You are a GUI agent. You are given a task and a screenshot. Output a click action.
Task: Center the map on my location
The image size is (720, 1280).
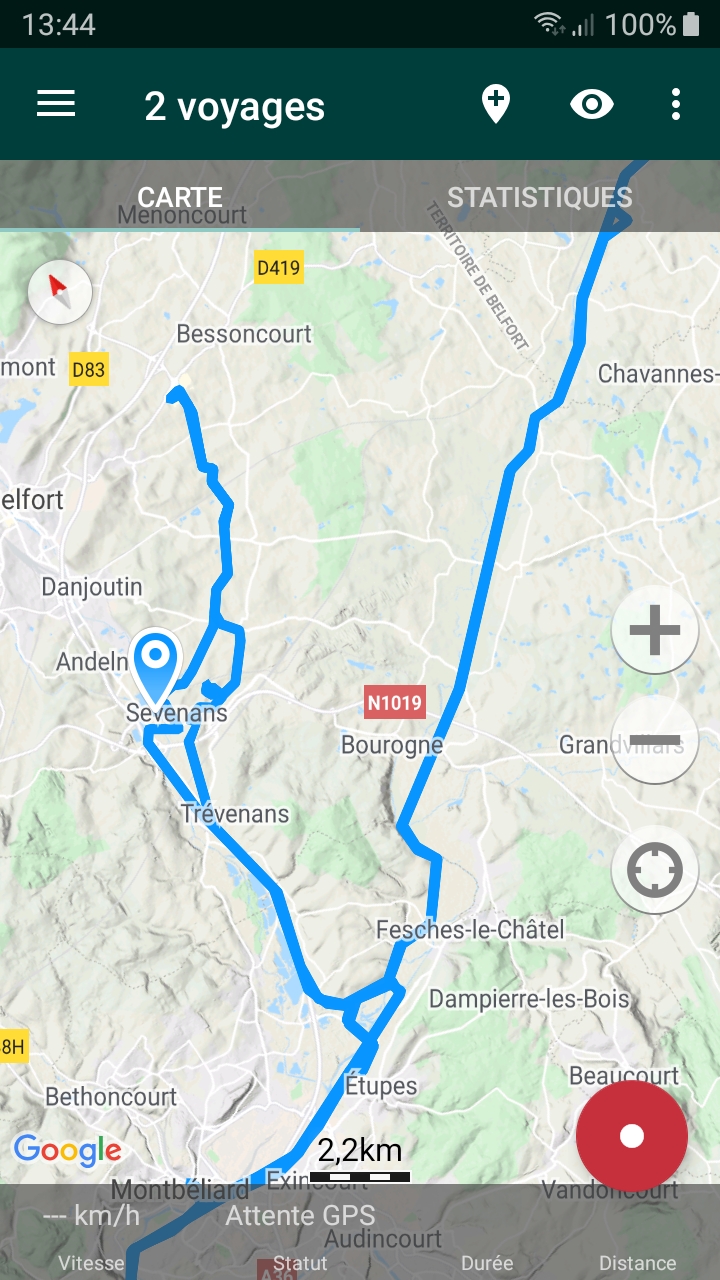tap(655, 871)
